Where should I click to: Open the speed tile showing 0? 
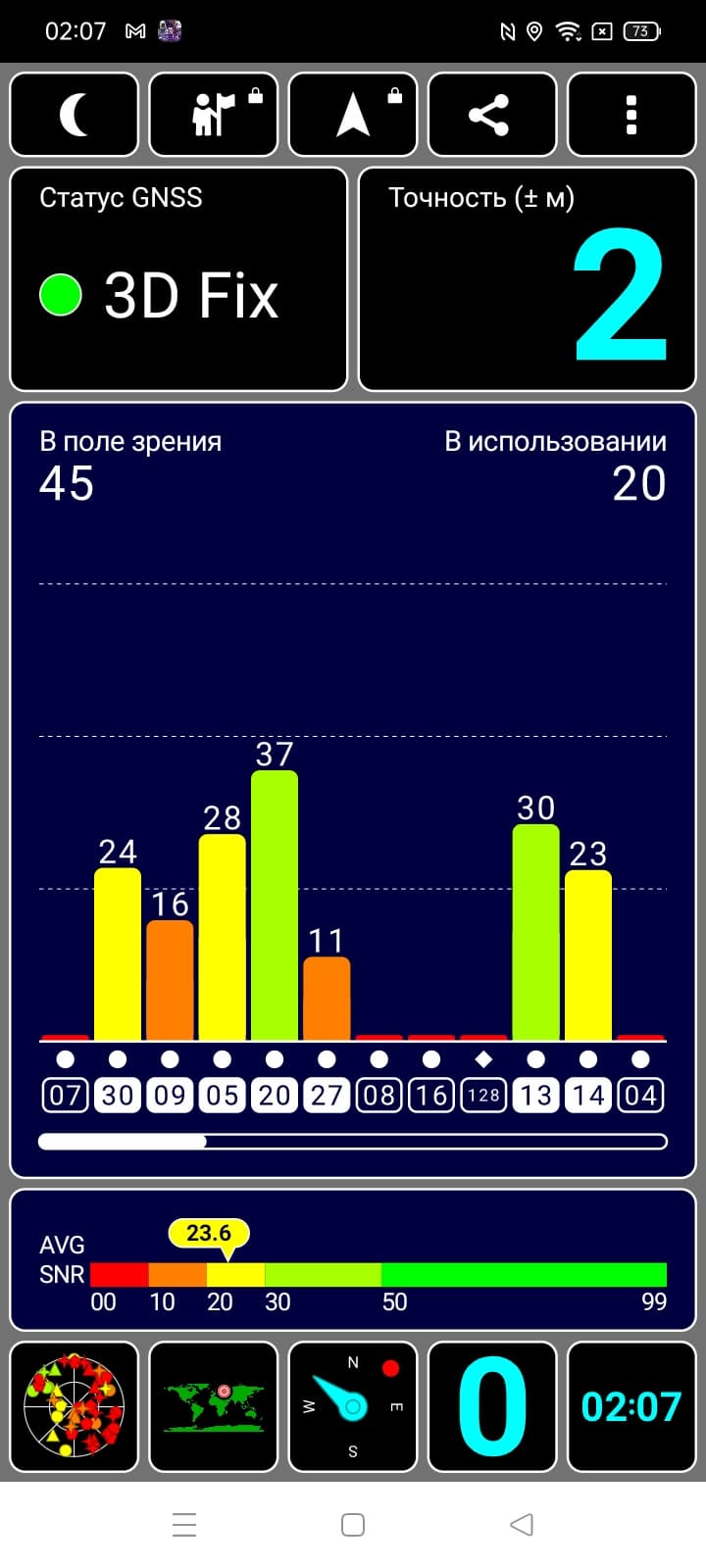492,1406
